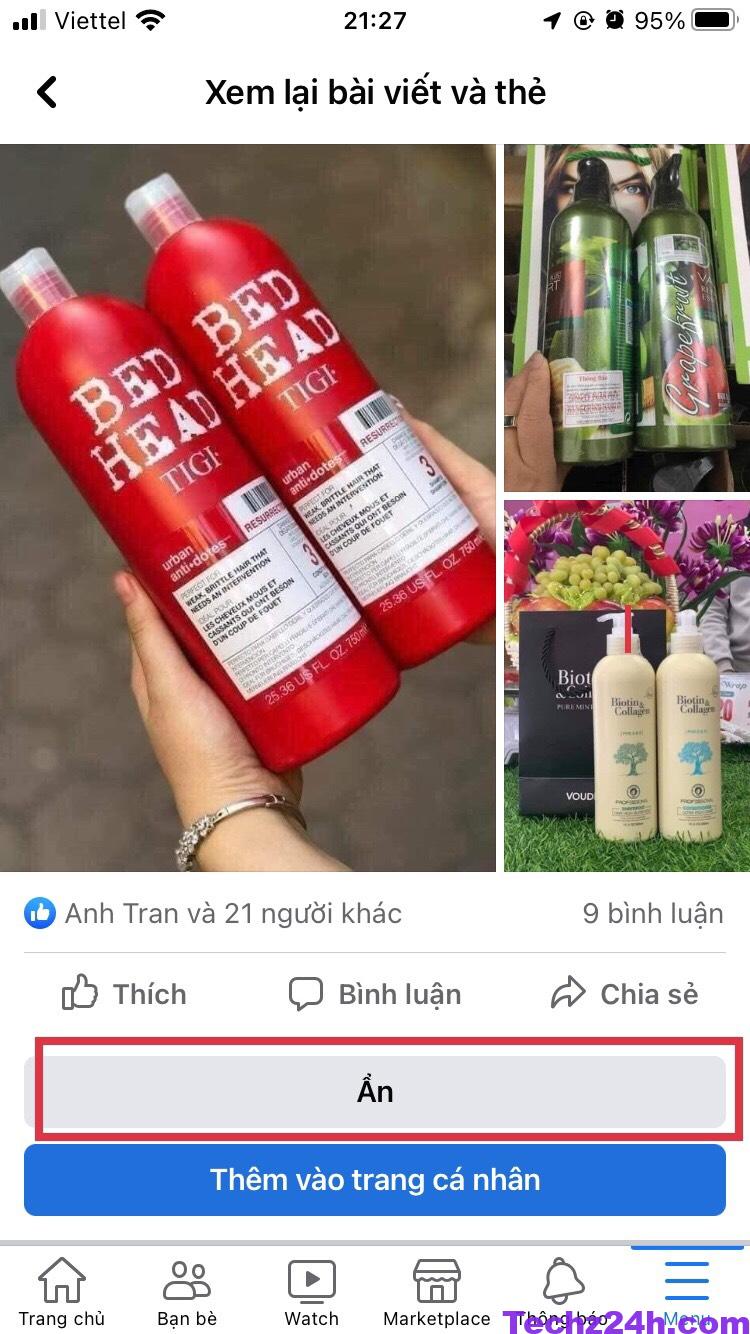Like the post with Thích
Screen dimensions: 750x1334
(x=125, y=994)
